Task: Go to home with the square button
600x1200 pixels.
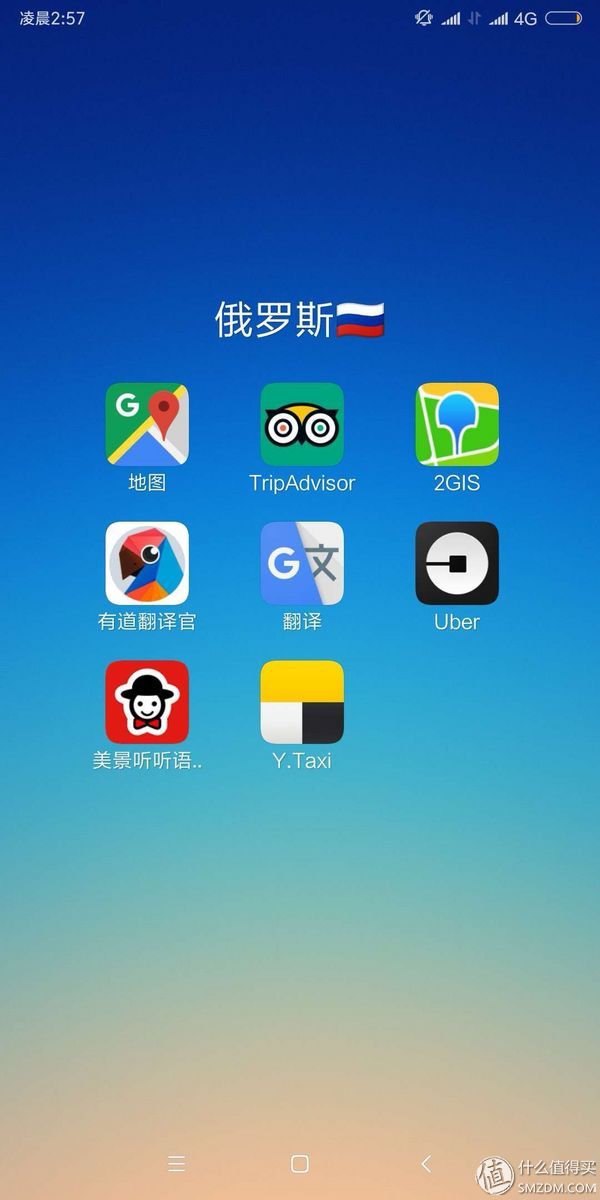Action: tap(299, 1163)
